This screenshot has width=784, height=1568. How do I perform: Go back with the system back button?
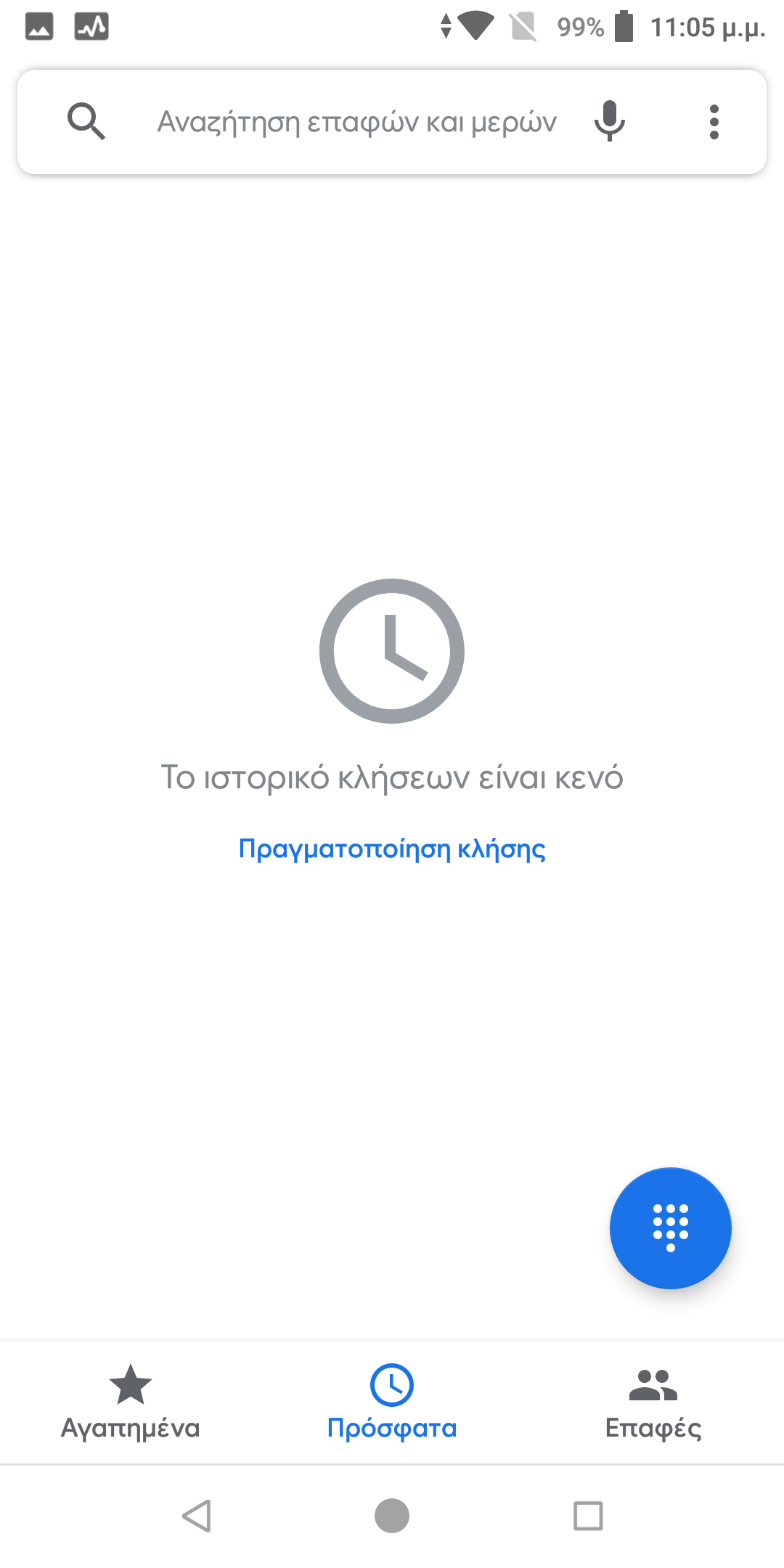[x=197, y=1516]
